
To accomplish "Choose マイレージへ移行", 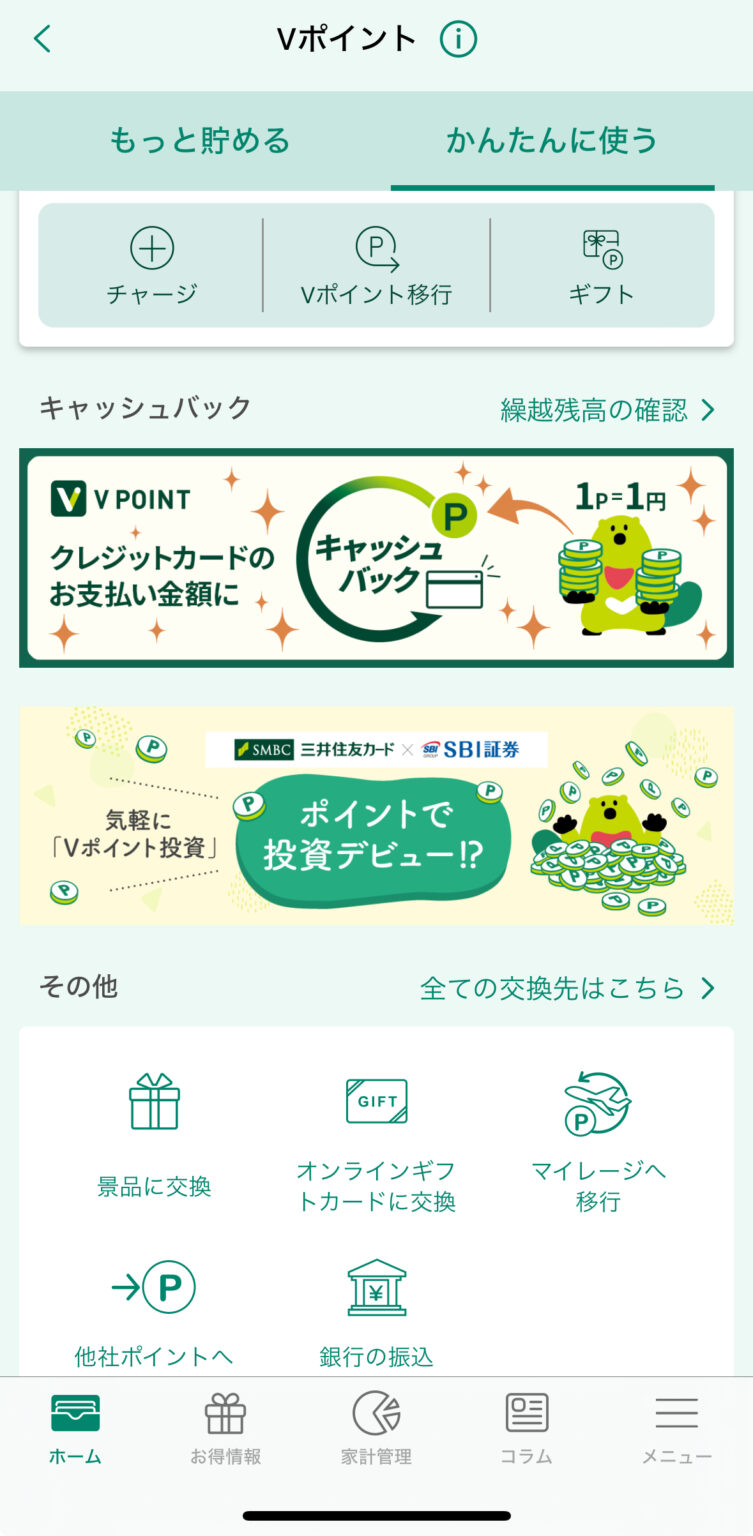I will tap(598, 1143).
